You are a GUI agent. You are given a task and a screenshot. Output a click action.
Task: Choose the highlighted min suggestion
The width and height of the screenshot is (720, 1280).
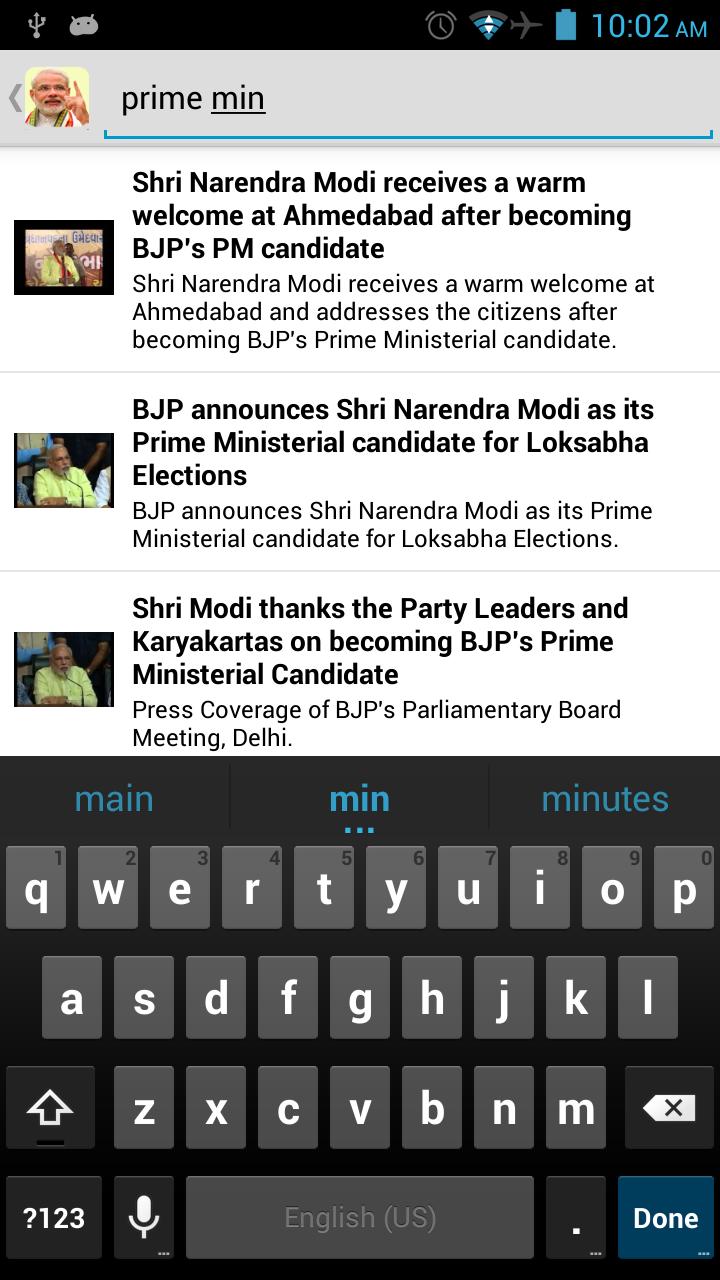360,798
